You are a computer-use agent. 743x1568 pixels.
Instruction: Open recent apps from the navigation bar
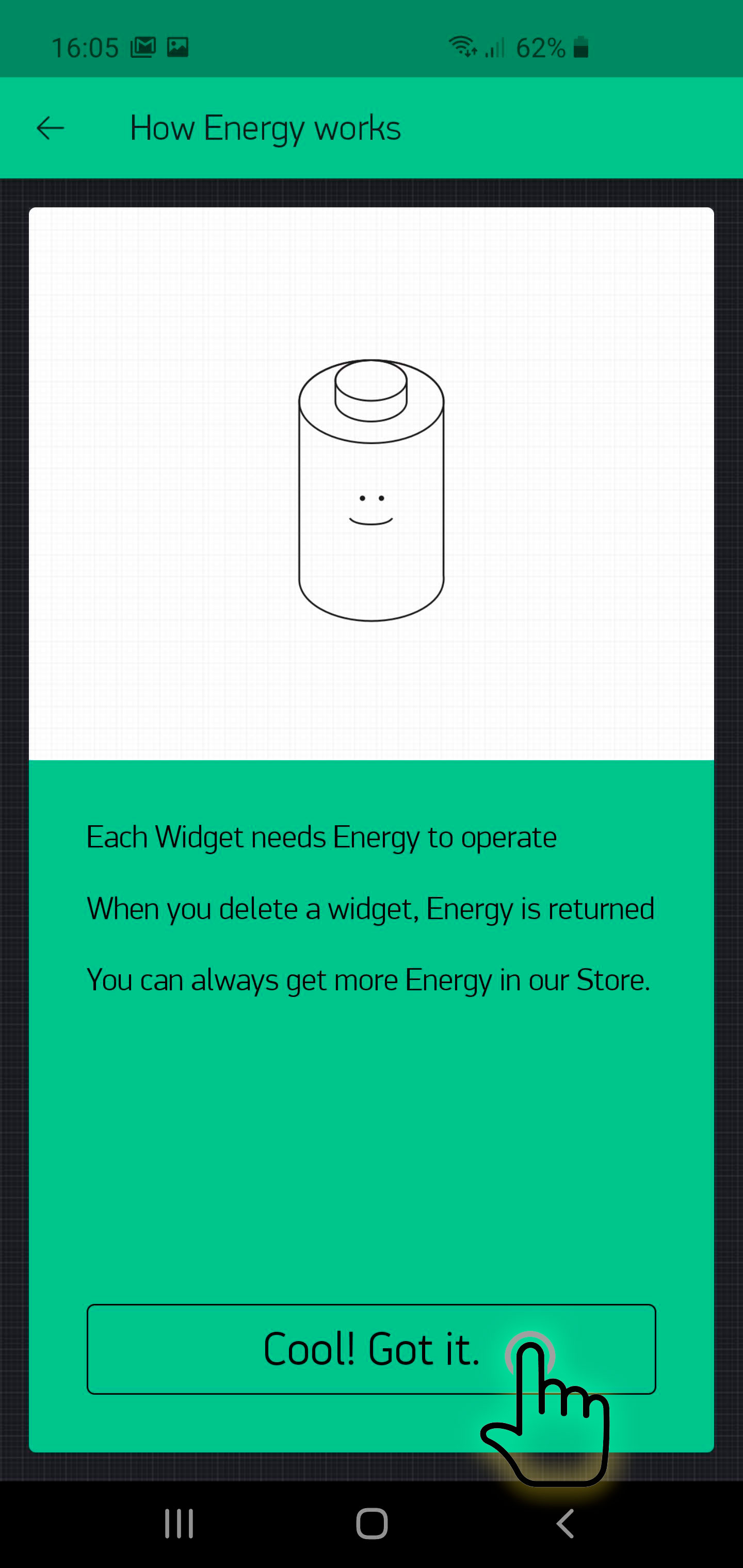[179, 1524]
